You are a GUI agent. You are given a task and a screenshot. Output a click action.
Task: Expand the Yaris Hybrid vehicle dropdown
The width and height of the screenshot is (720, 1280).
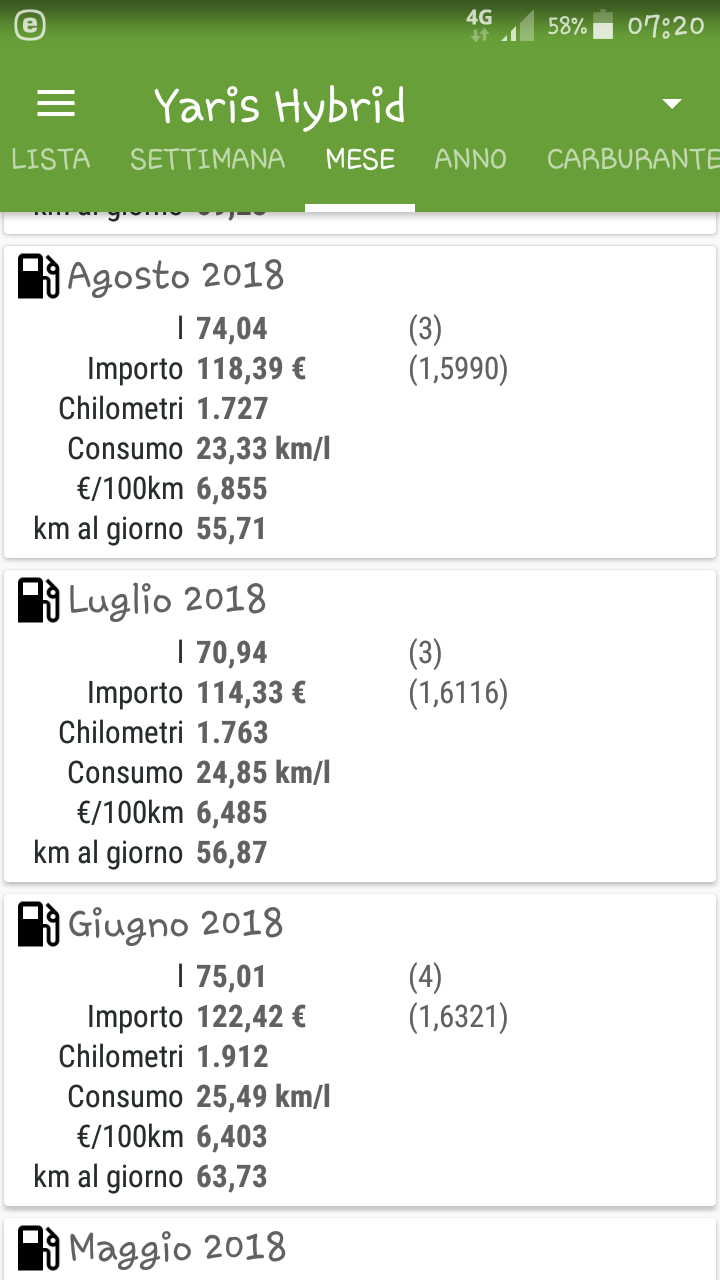pos(672,104)
